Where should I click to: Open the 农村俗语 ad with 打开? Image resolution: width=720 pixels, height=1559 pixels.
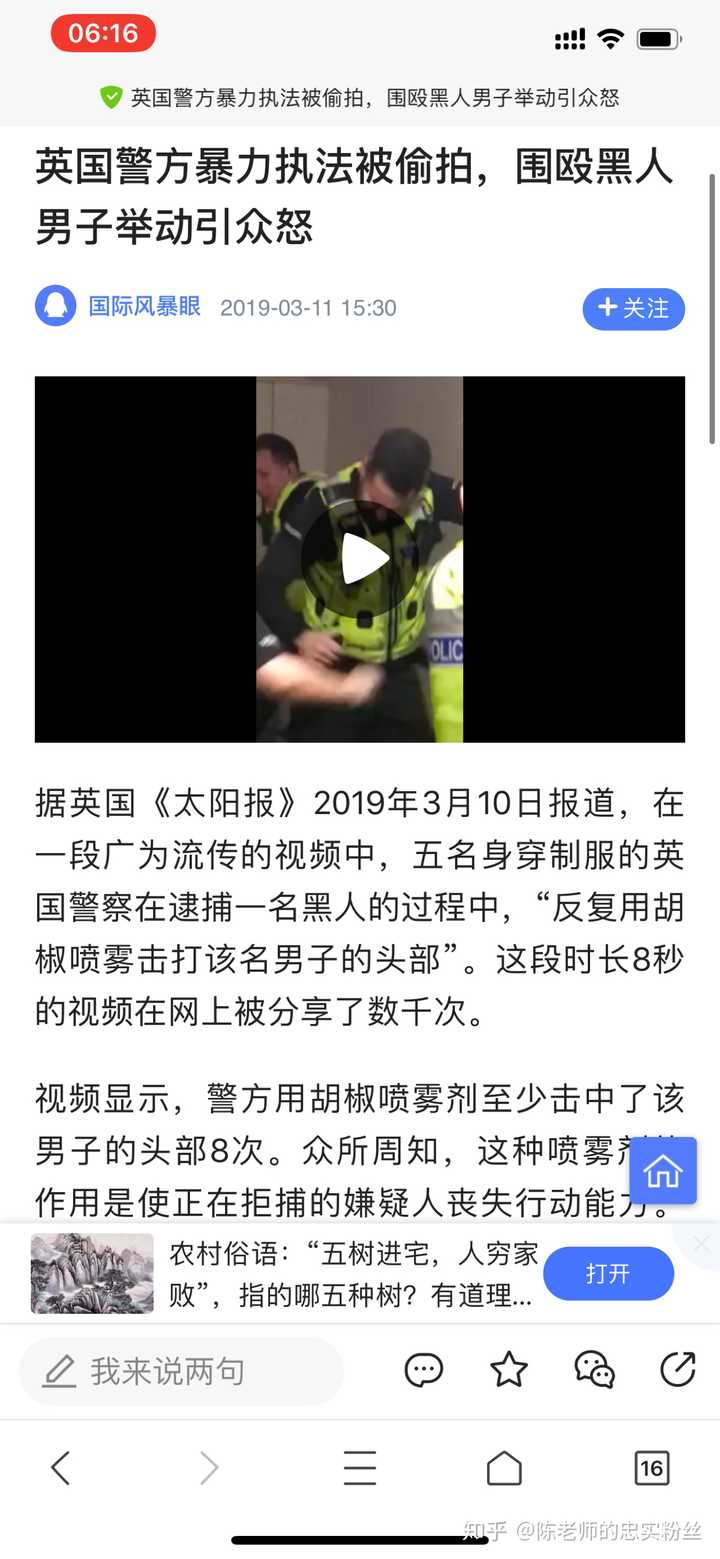608,1273
